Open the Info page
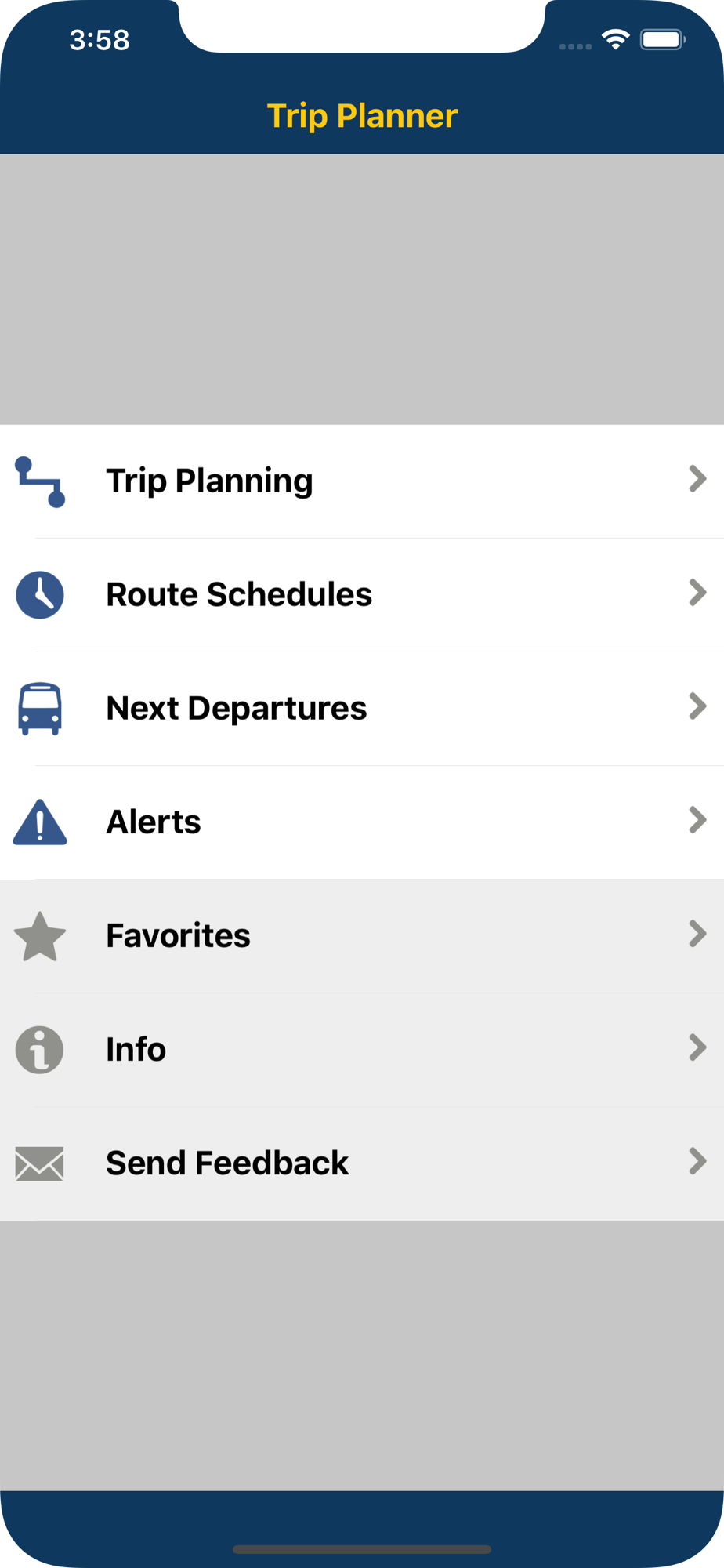This screenshot has height=1568, width=724. 362,1050
